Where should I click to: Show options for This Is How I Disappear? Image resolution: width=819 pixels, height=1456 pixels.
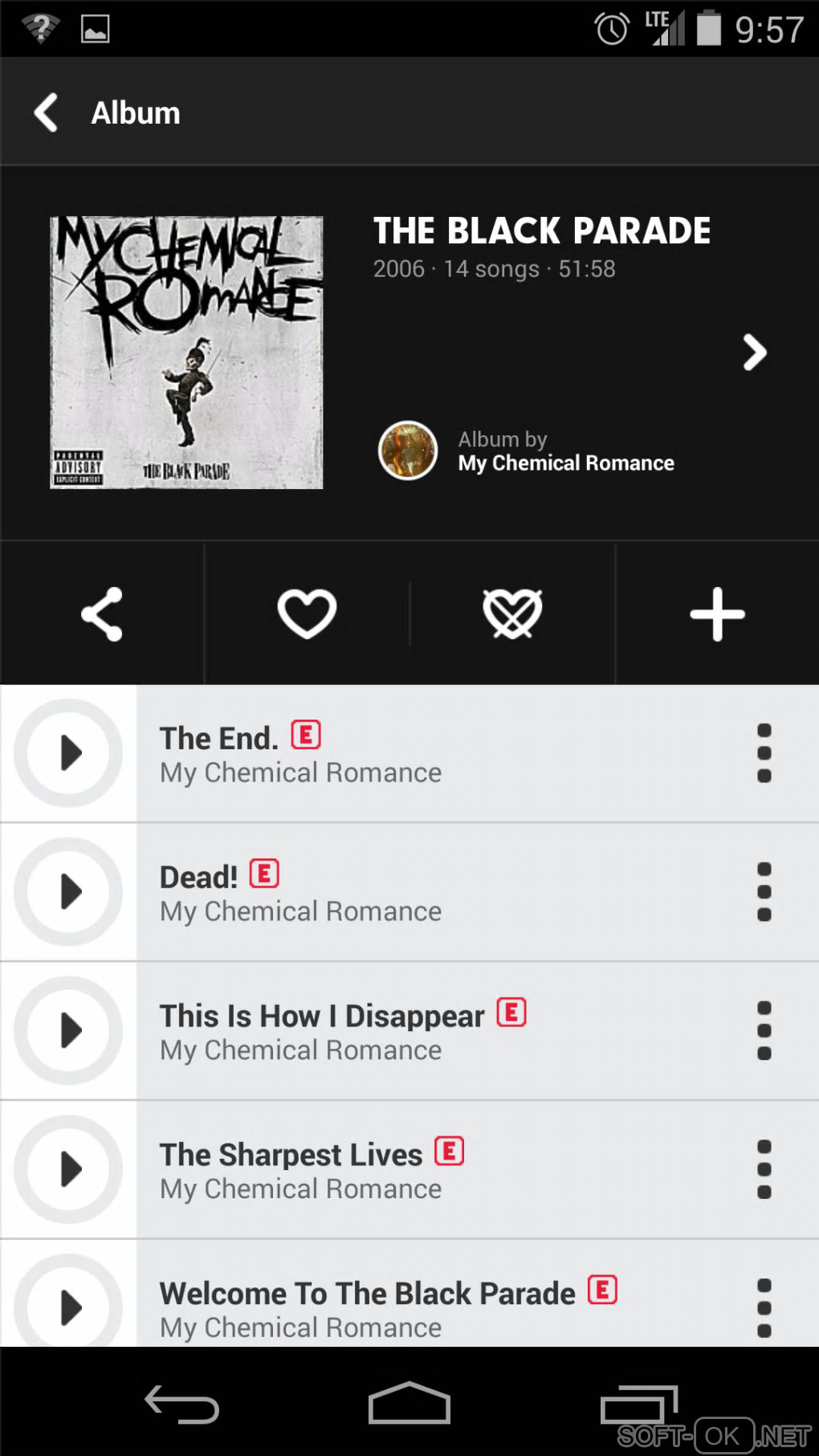click(764, 1031)
